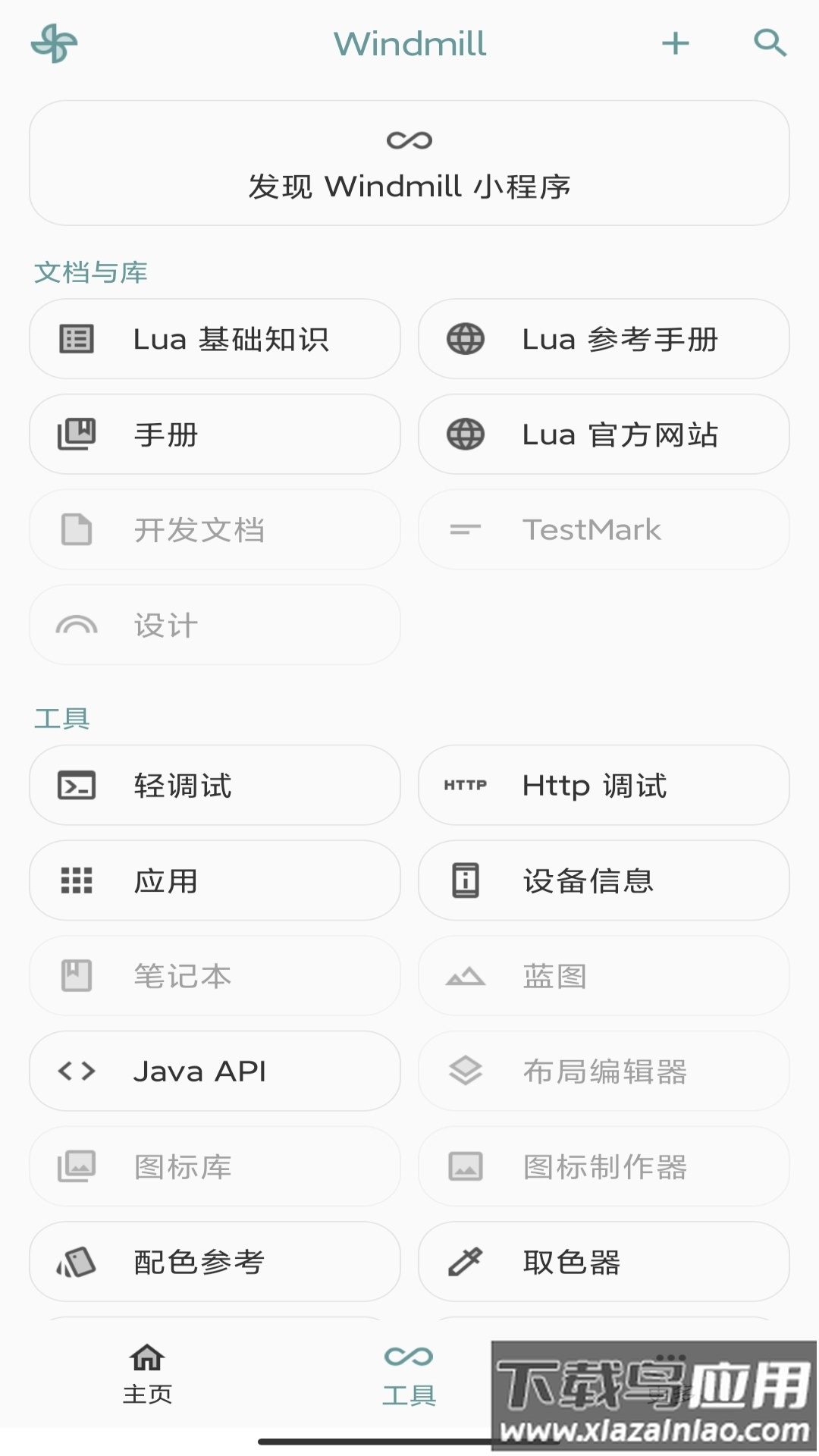Viewport: 819px width, 1456px height.
Task: Click the HTTP icon next to Http 调试
Action: (466, 785)
